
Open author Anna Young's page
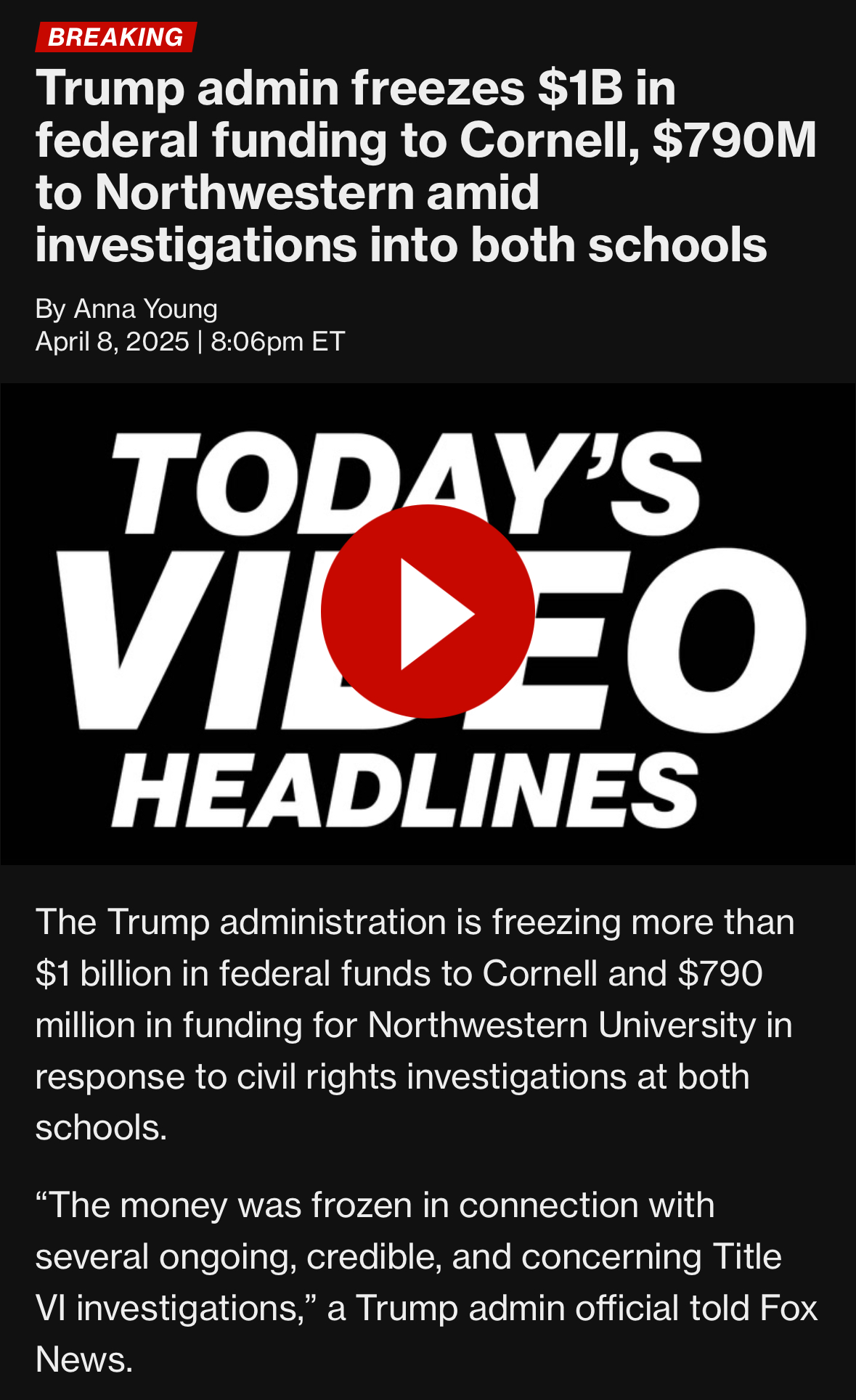pos(145,308)
